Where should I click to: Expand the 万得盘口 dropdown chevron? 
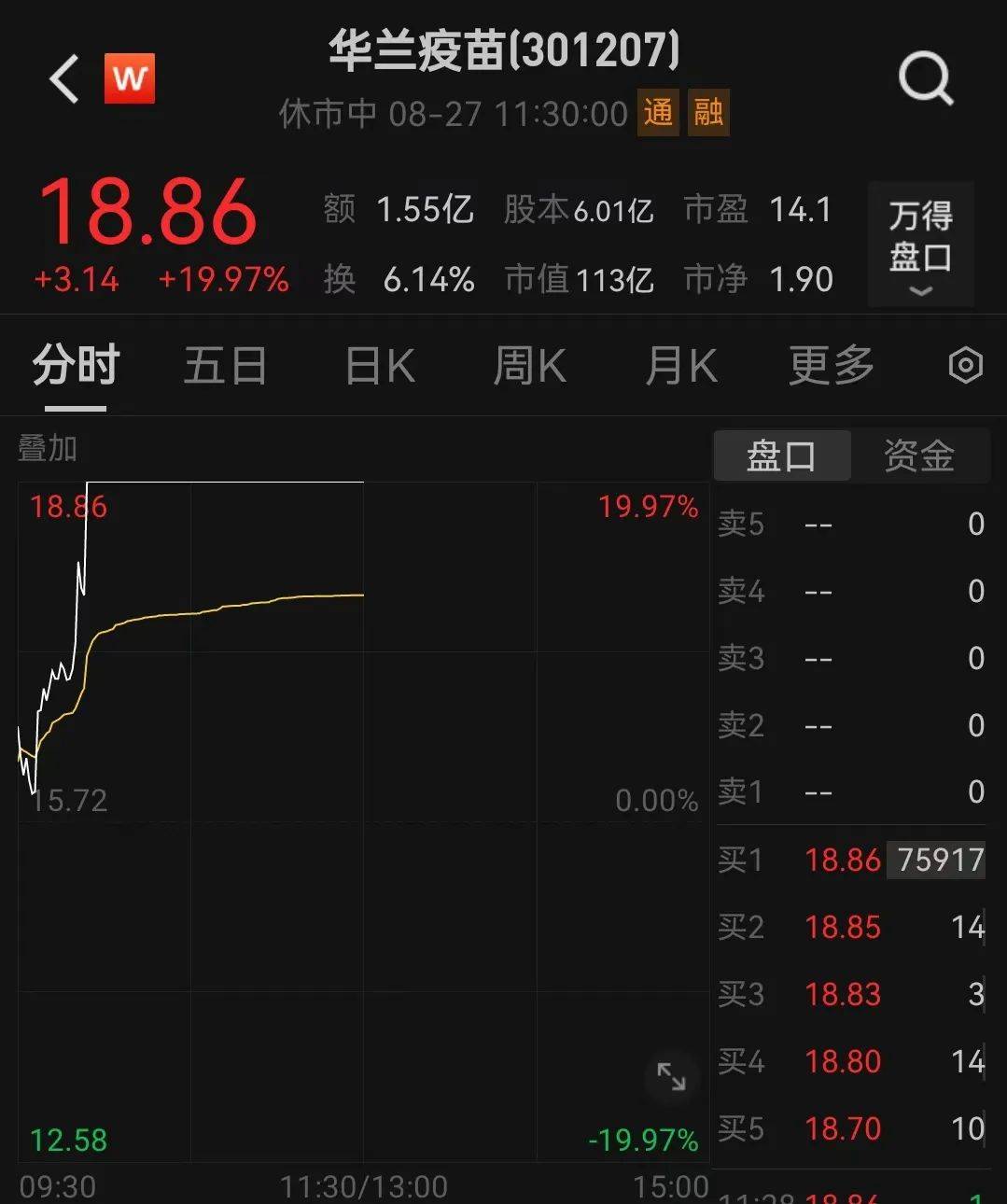(920, 292)
